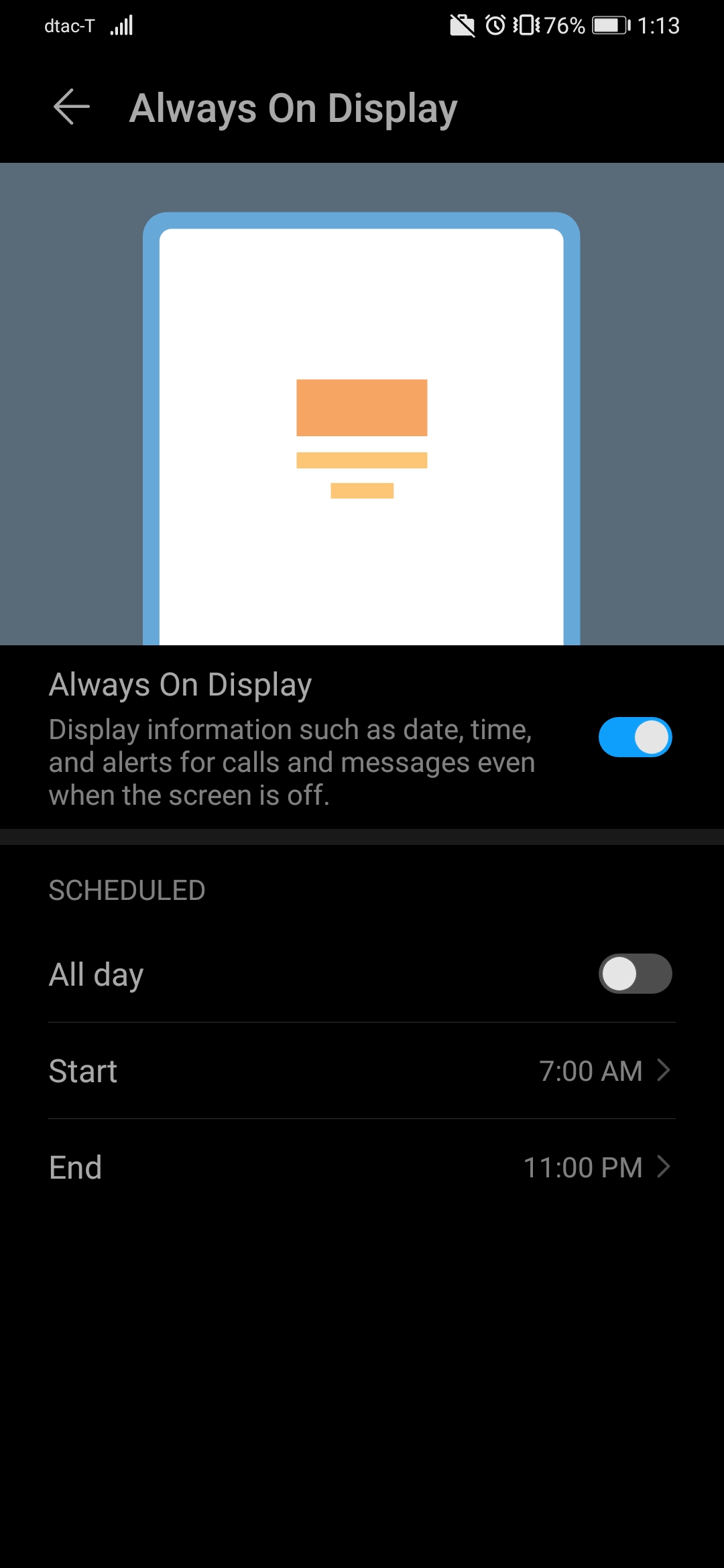Enable the All day schedule toggle

click(x=635, y=974)
